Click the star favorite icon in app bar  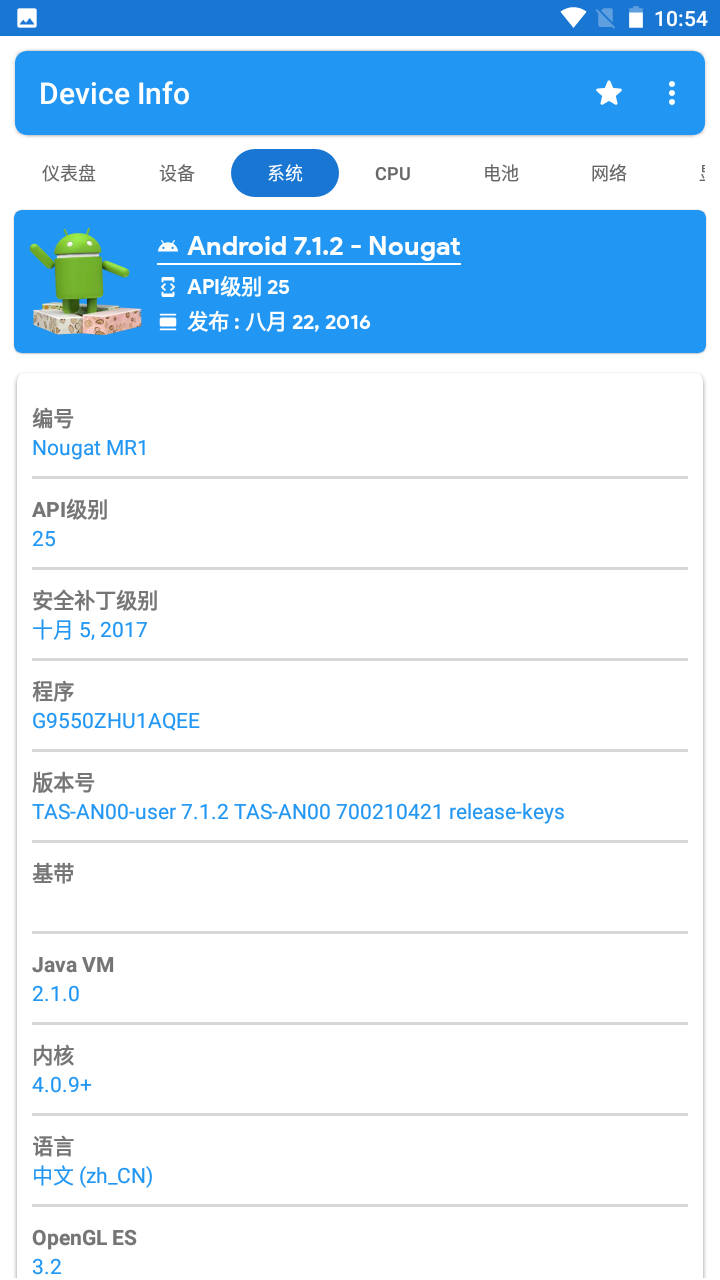[x=608, y=93]
